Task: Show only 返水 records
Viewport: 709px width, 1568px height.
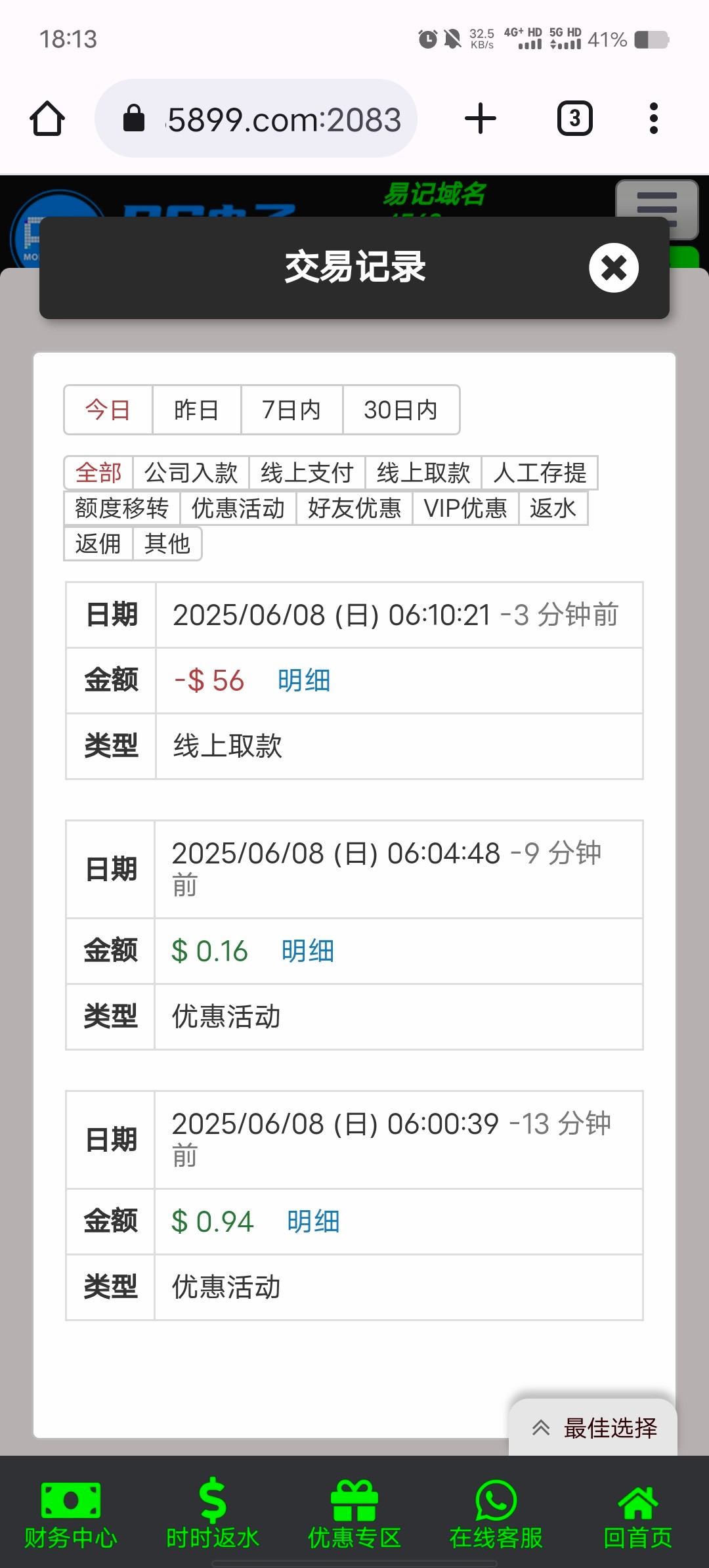Action: click(x=553, y=508)
